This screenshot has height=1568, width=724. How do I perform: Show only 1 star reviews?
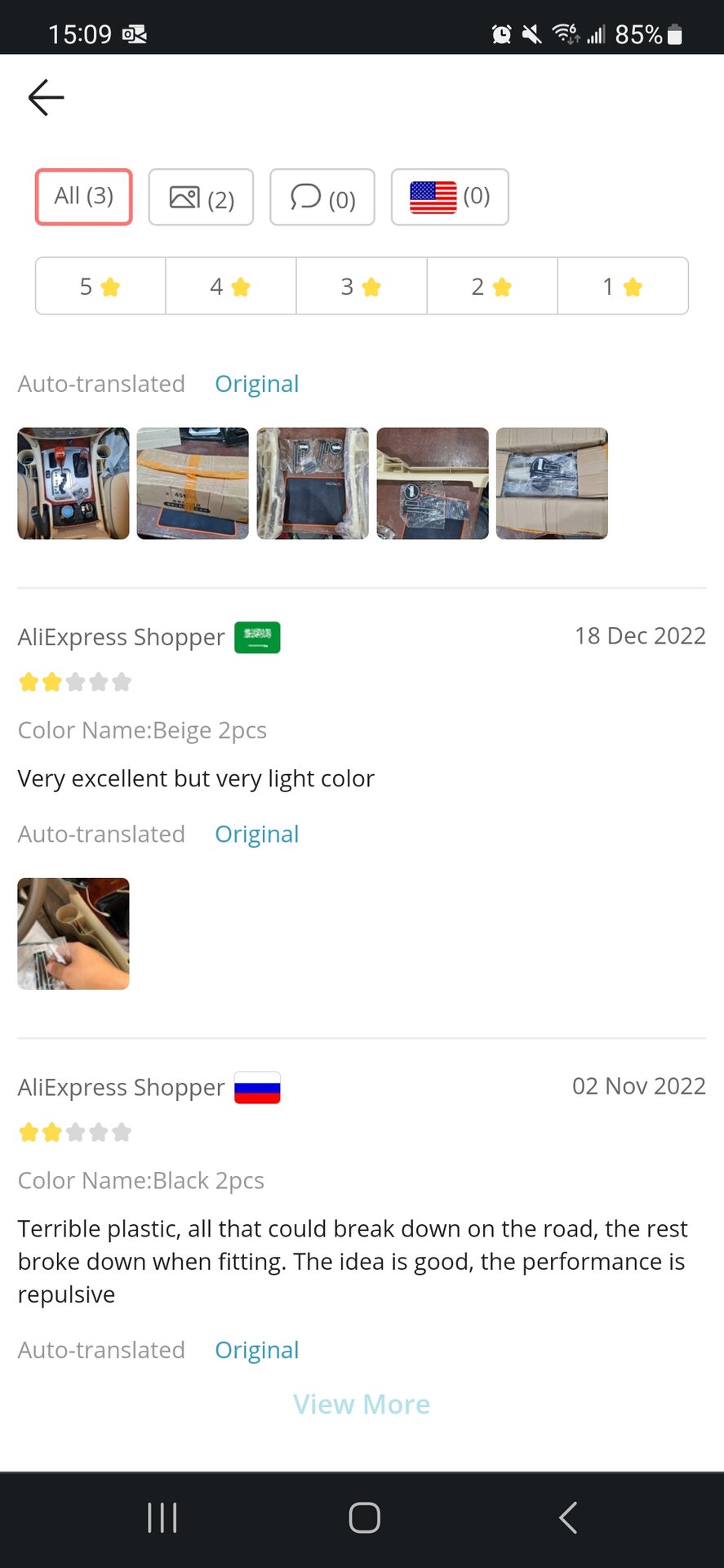pyautogui.click(x=623, y=286)
